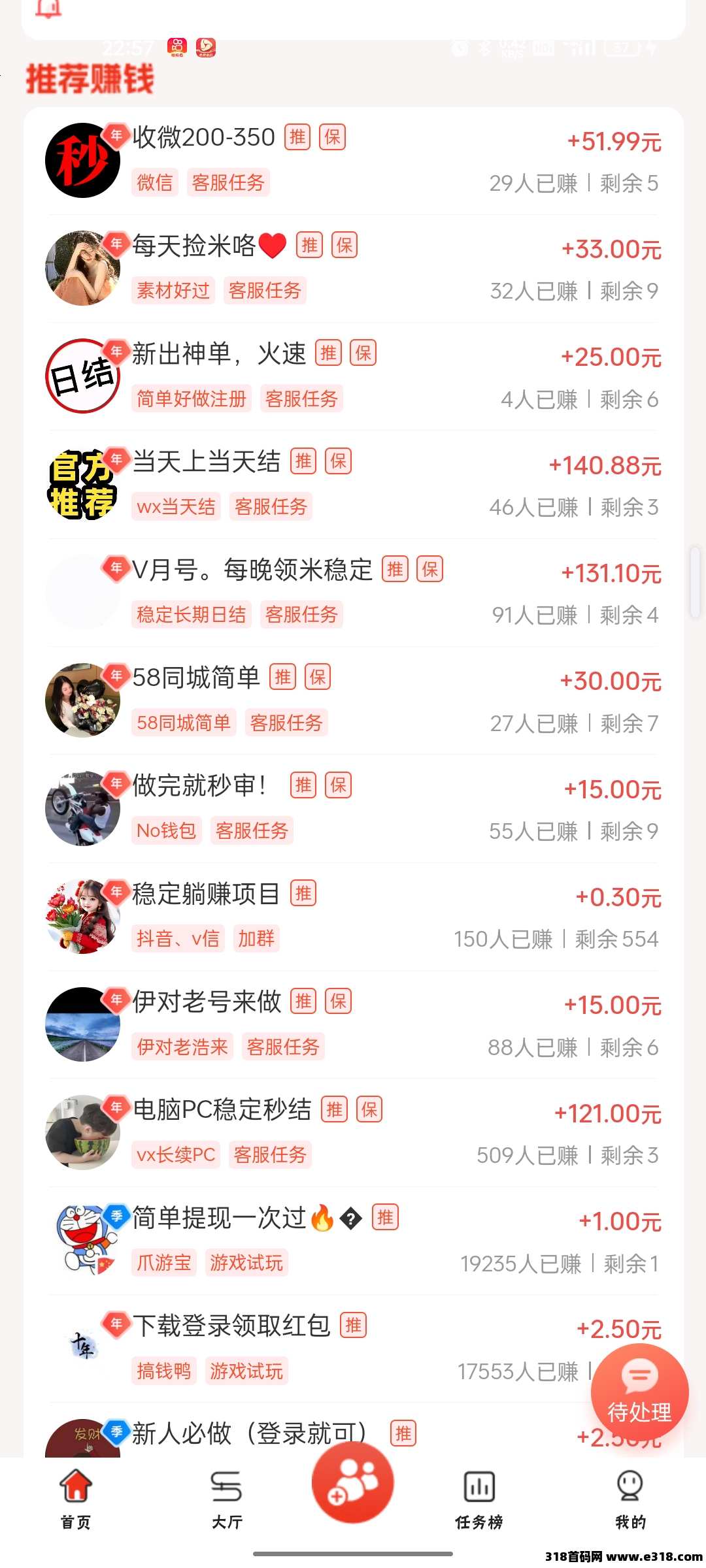Open the 电脑PC稳定秒结 task
Viewport: 706px width, 1568px height.
click(x=353, y=1132)
